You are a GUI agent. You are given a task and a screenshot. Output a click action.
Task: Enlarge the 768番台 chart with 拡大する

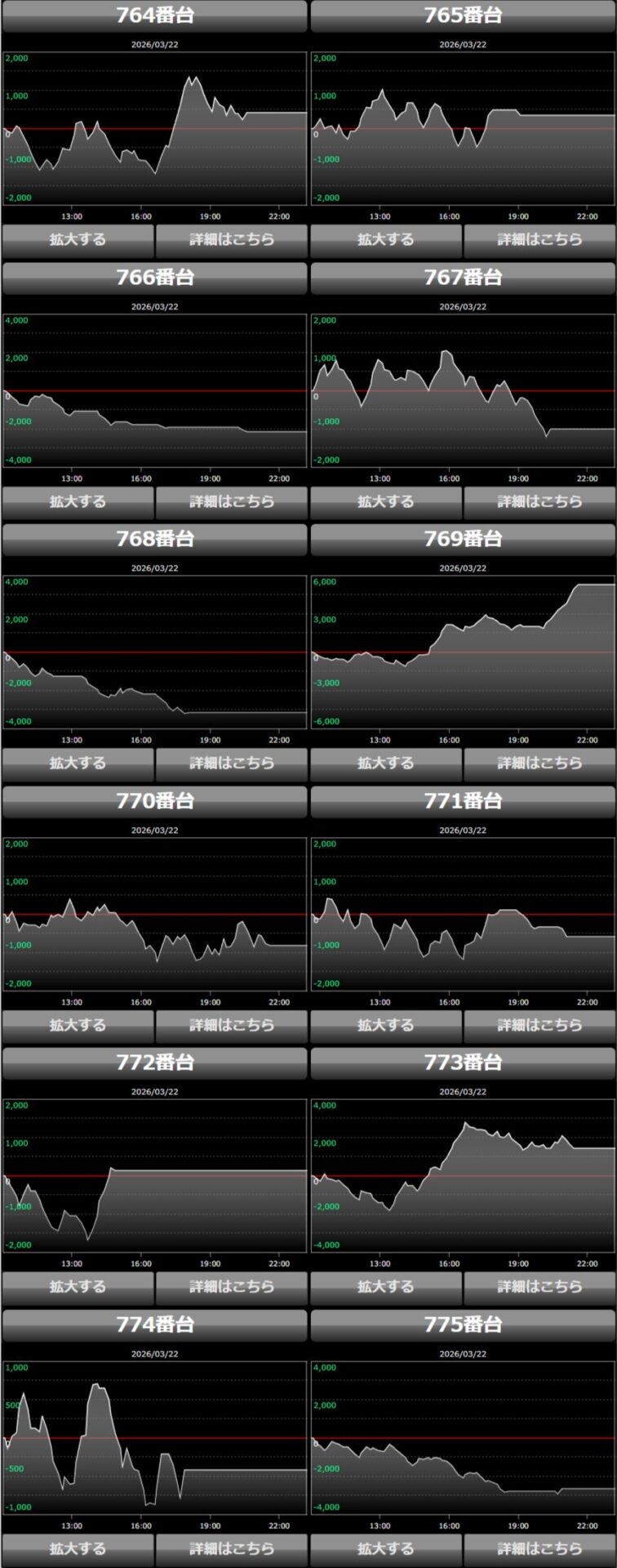78,763
